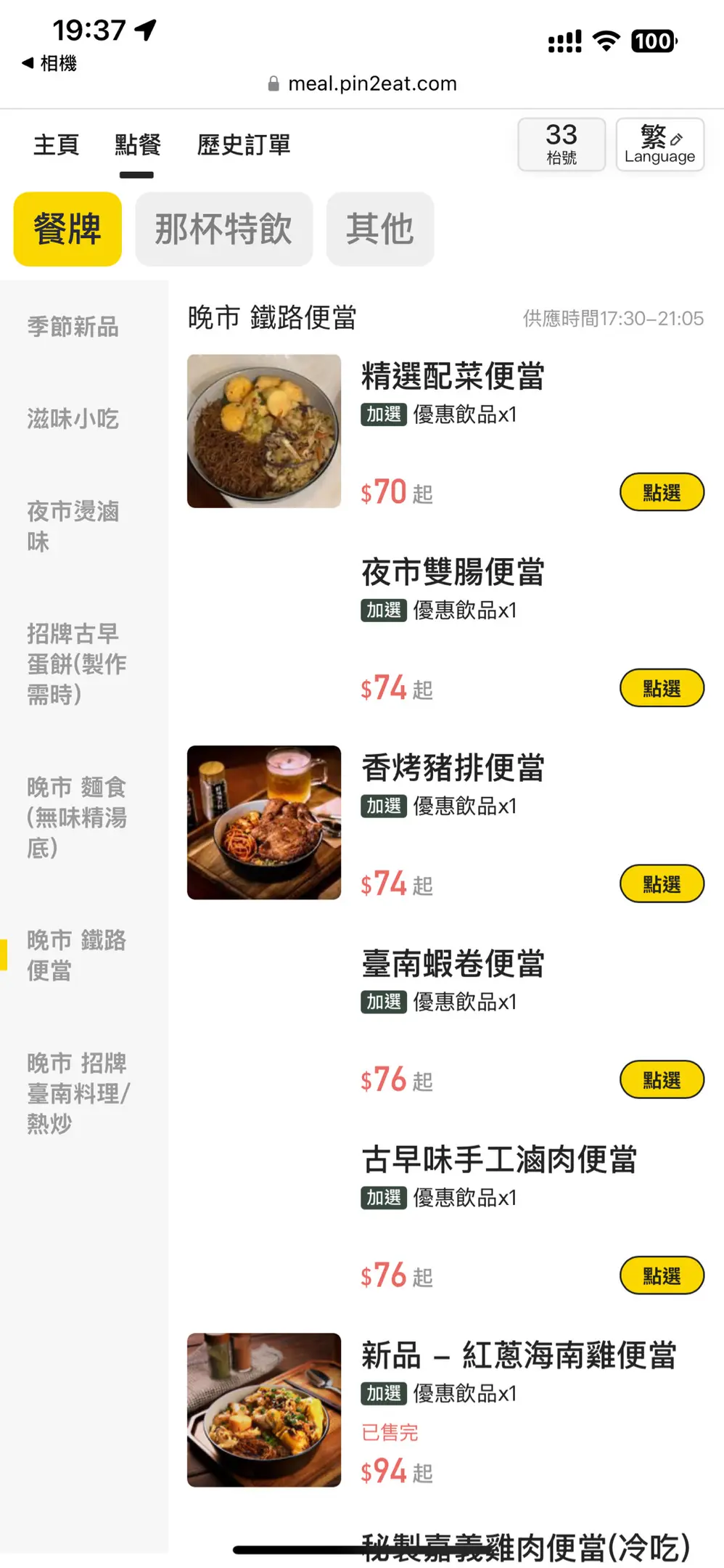Open 招牌古早蛋餅 section in sidebar
The width and height of the screenshot is (724, 1568).
coord(76,663)
